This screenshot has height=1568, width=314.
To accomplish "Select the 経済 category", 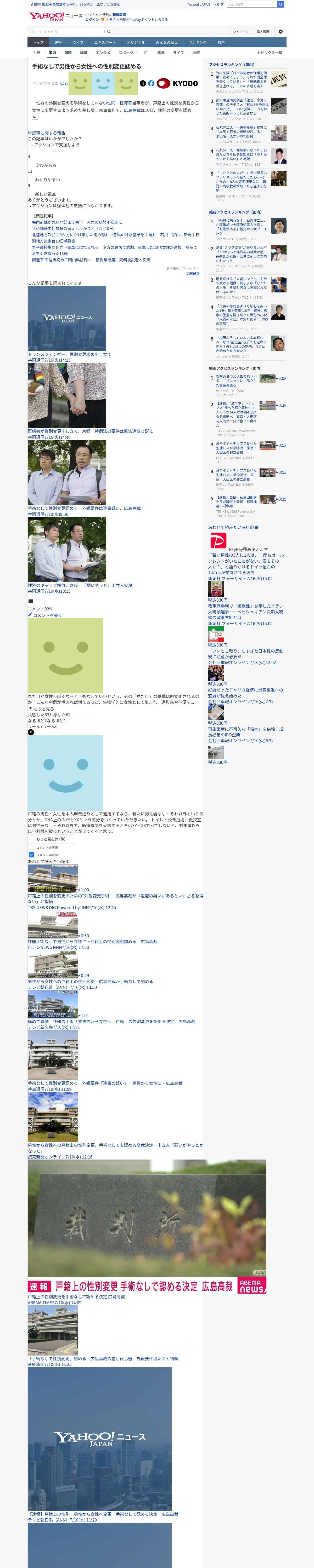I will [83, 53].
